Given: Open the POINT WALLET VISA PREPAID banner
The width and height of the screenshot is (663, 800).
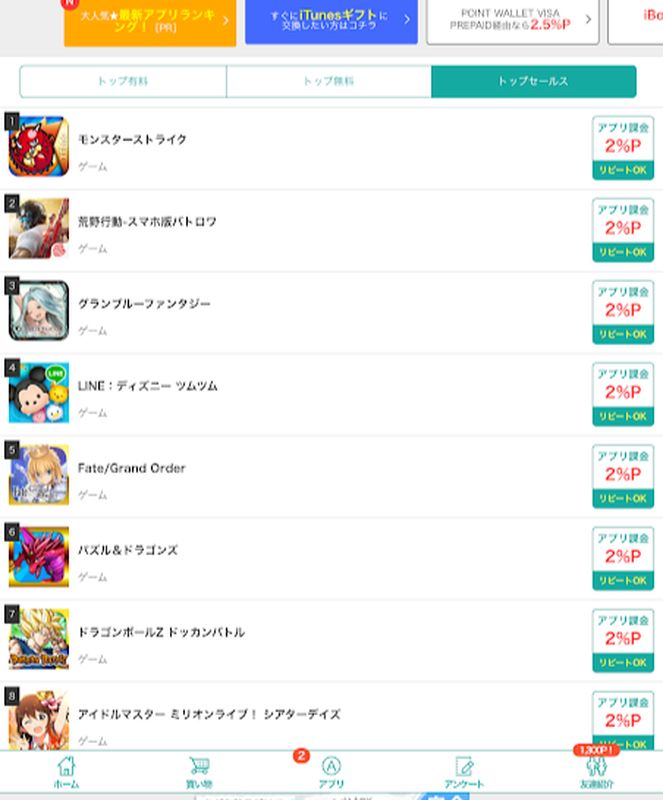Looking at the screenshot, I should pos(512,20).
